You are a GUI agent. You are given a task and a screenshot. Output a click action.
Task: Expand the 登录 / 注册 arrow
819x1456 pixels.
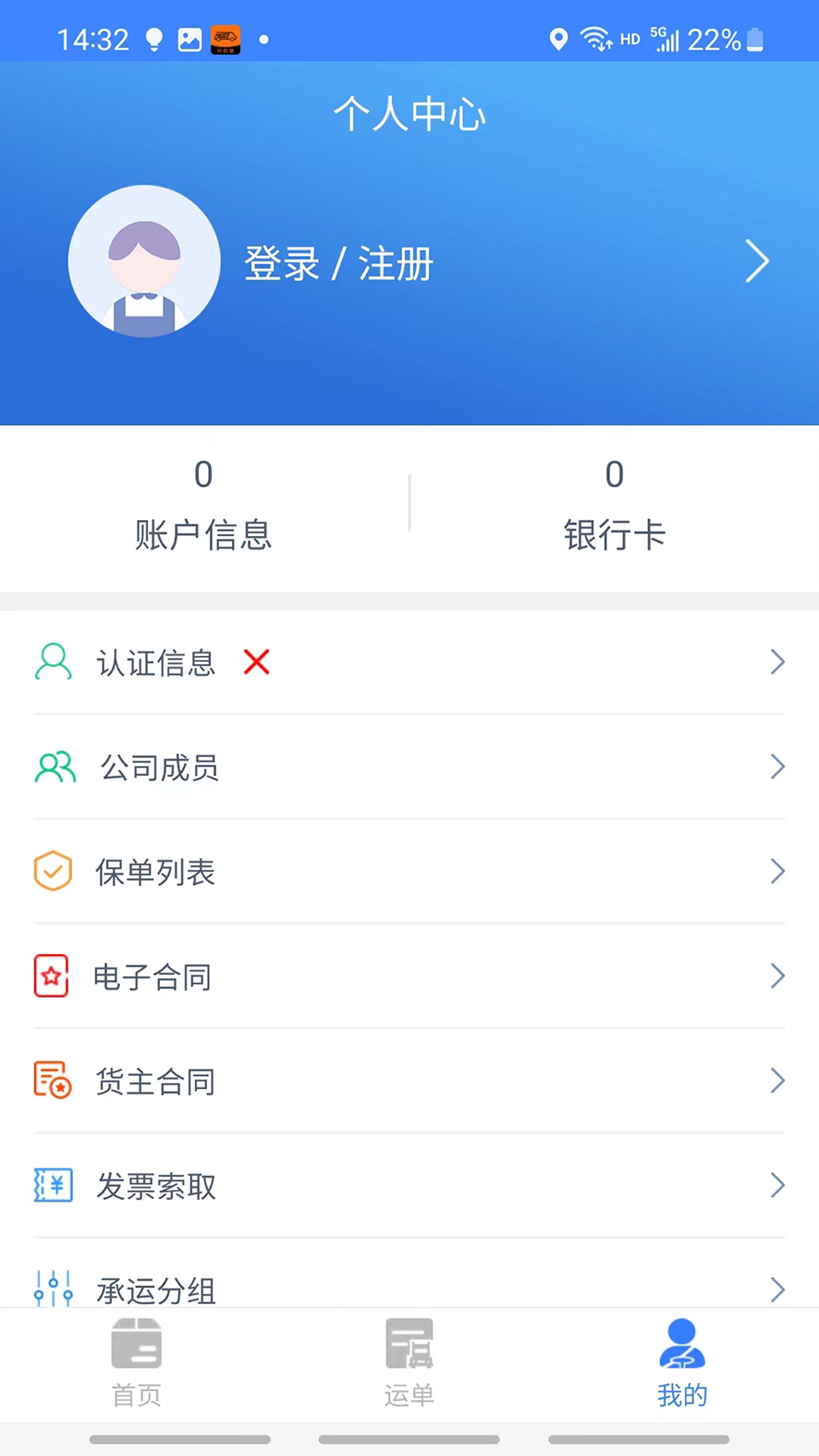pyautogui.click(x=757, y=261)
